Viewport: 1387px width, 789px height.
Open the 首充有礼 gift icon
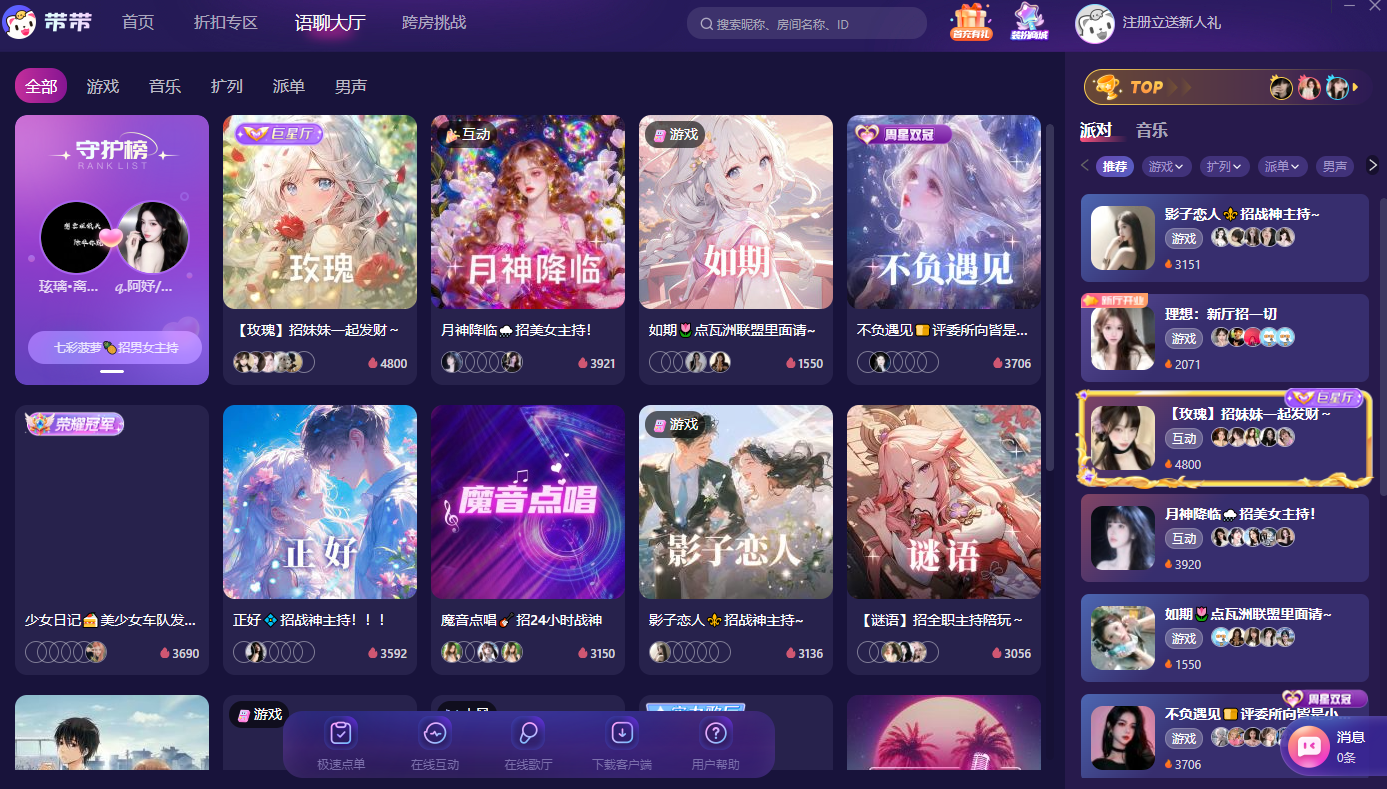(971, 22)
